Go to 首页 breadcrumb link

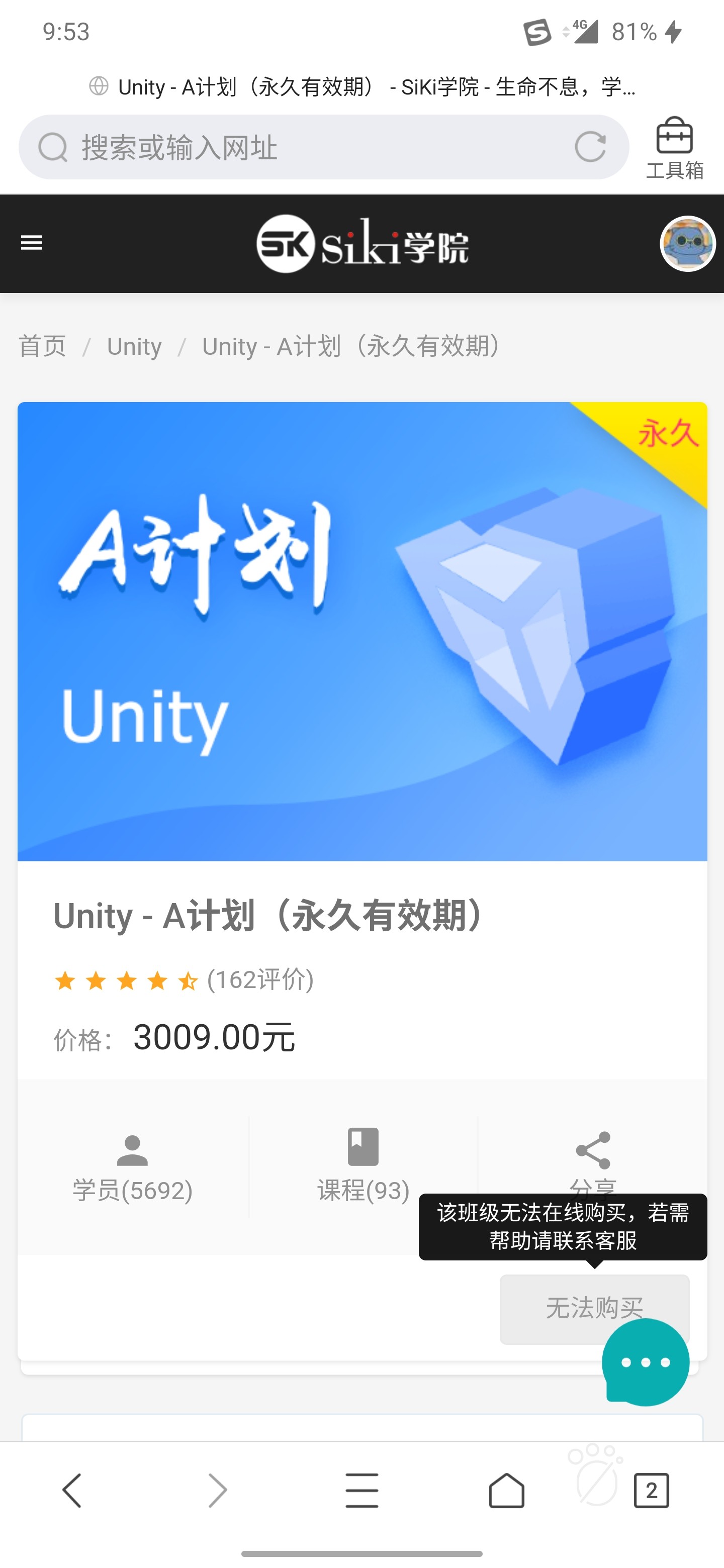pos(42,346)
